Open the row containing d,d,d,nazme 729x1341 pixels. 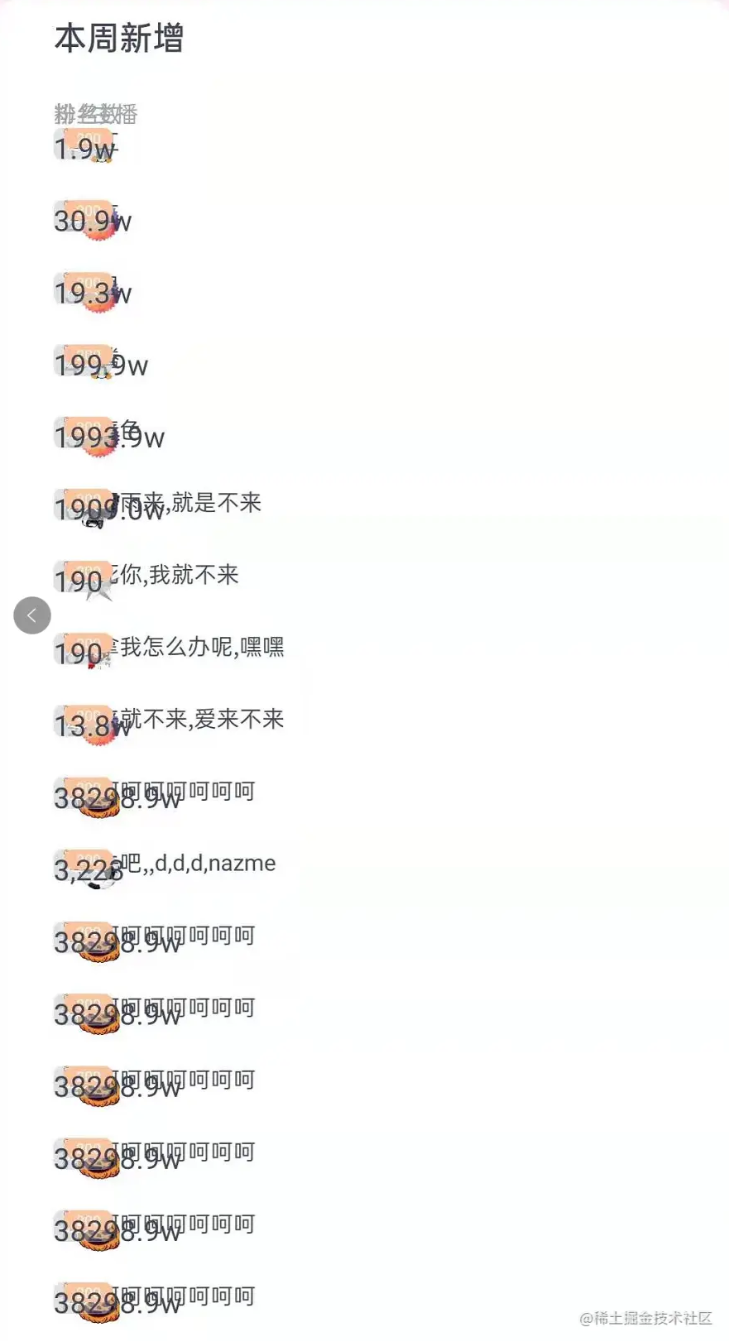point(196,863)
